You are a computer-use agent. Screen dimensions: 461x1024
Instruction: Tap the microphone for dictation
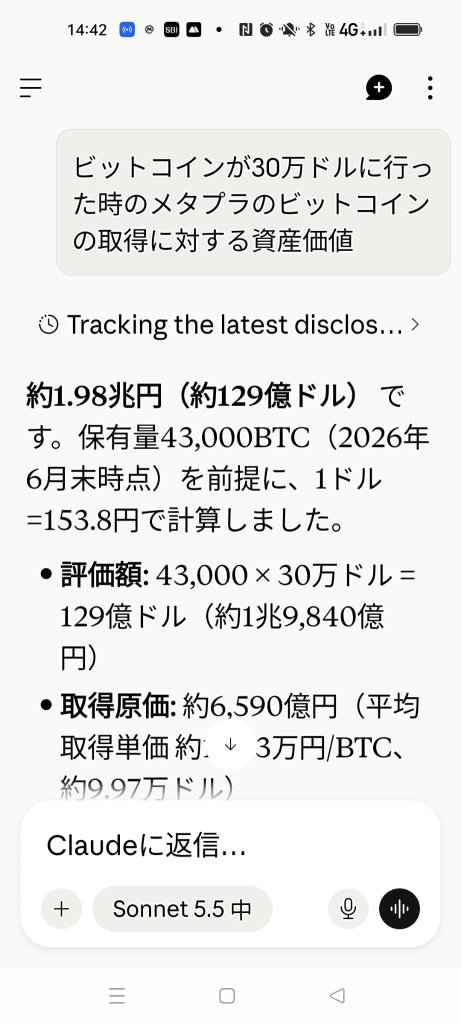(x=349, y=908)
